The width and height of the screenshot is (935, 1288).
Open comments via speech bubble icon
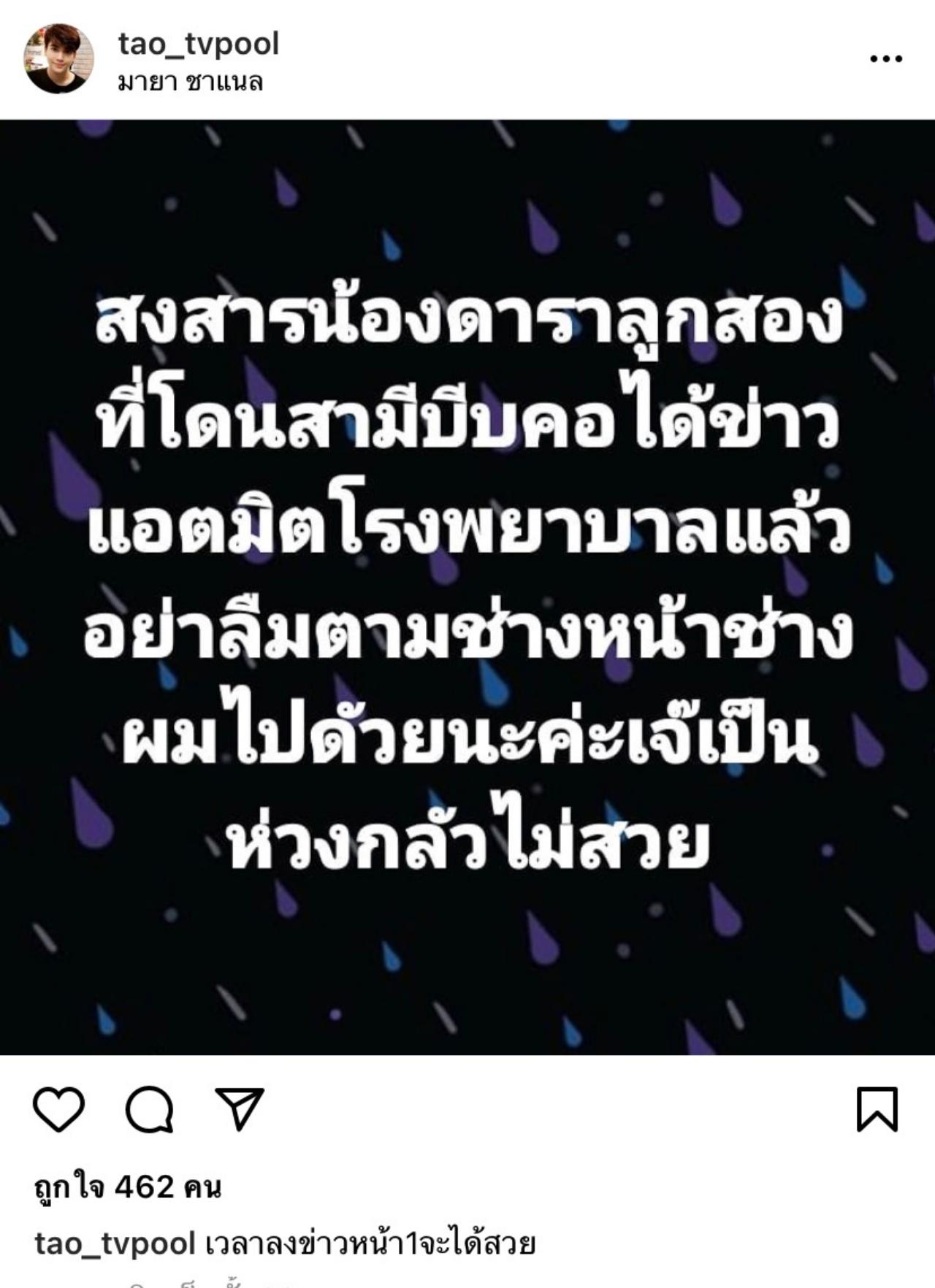[150, 1110]
